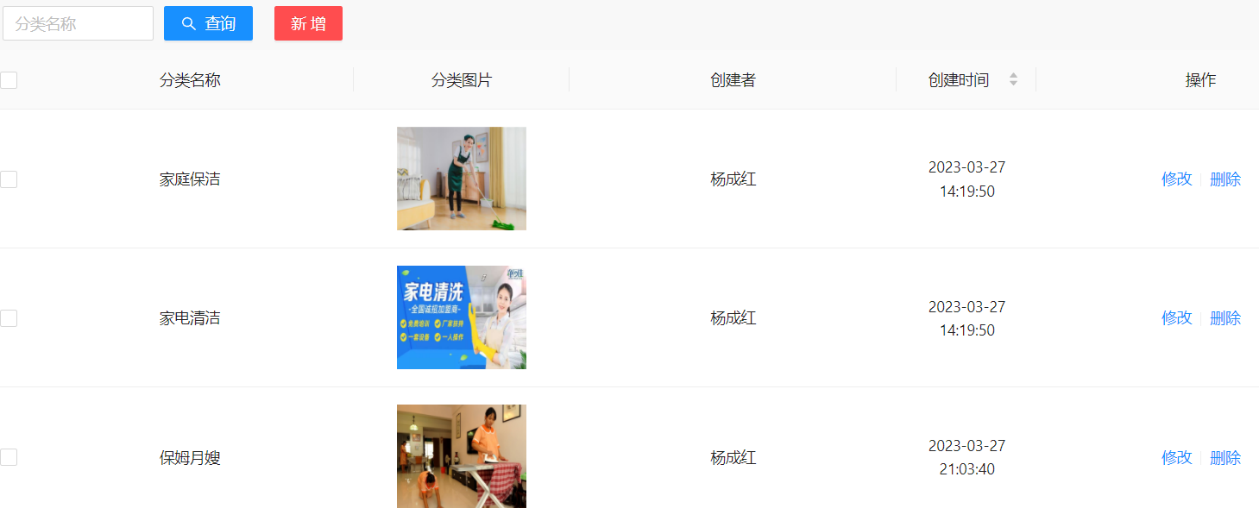The height and width of the screenshot is (521, 1259).
Task: Click the blue 查询 search button
Action: tap(208, 24)
